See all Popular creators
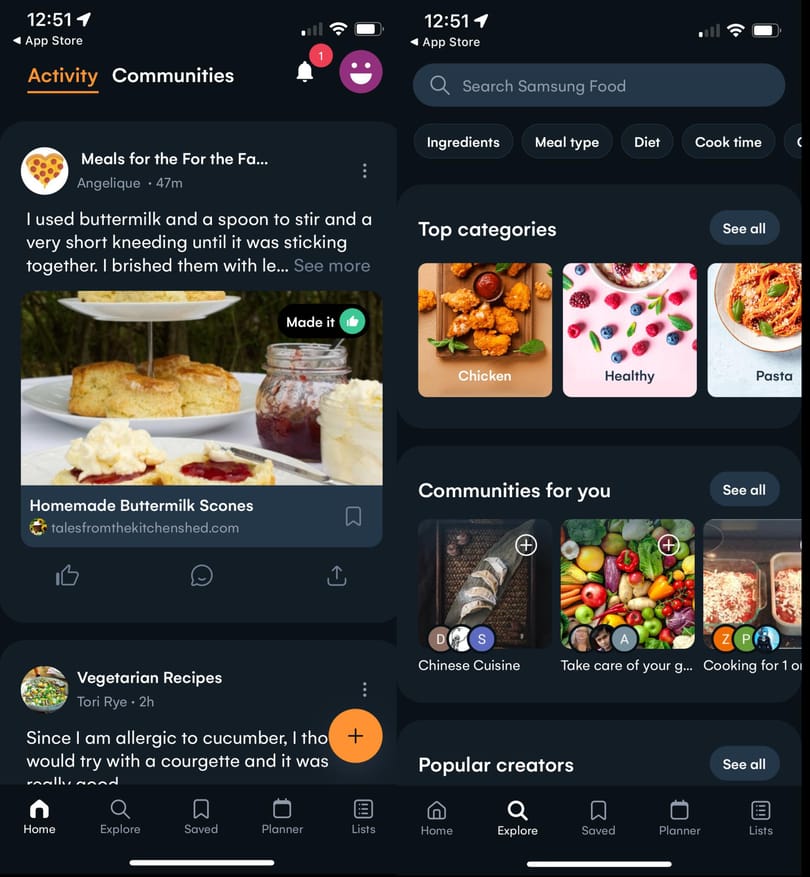This screenshot has height=877, width=810. pyautogui.click(x=744, y=764)
